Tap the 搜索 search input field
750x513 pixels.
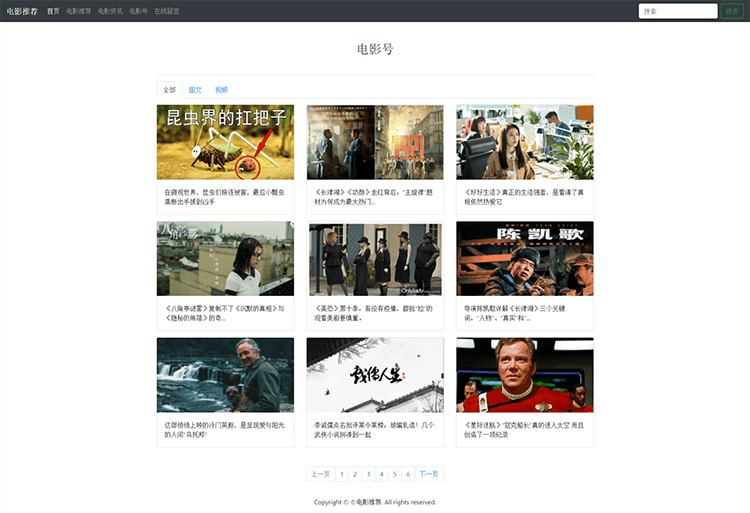pos(677,11)
